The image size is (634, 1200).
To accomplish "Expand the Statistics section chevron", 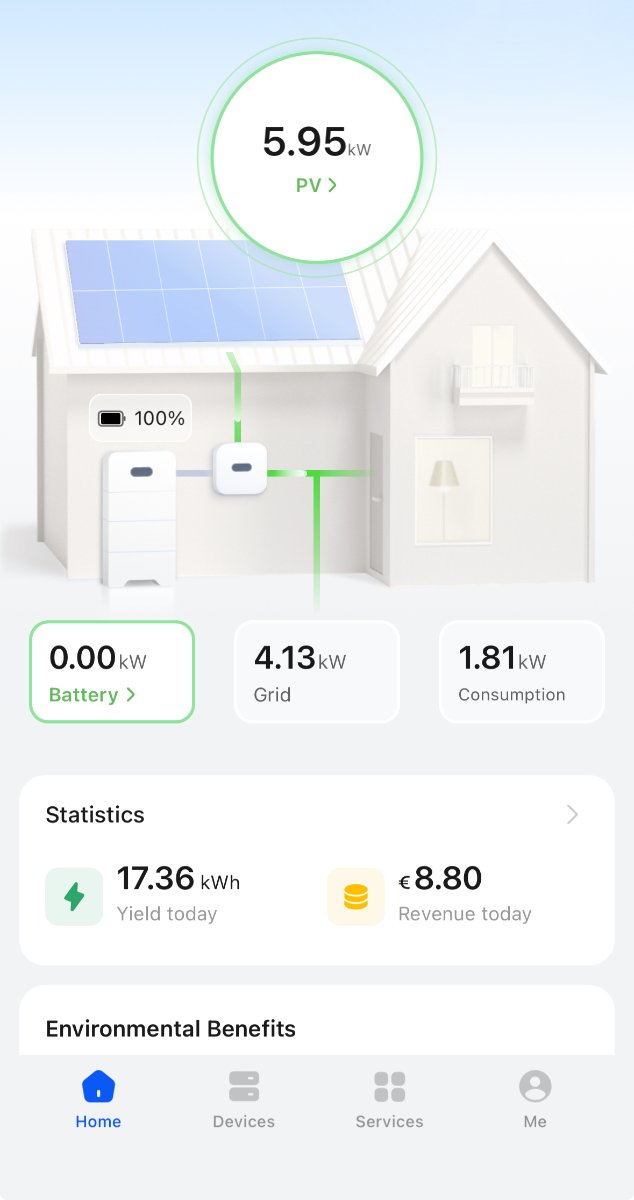I will coord(573,815).
